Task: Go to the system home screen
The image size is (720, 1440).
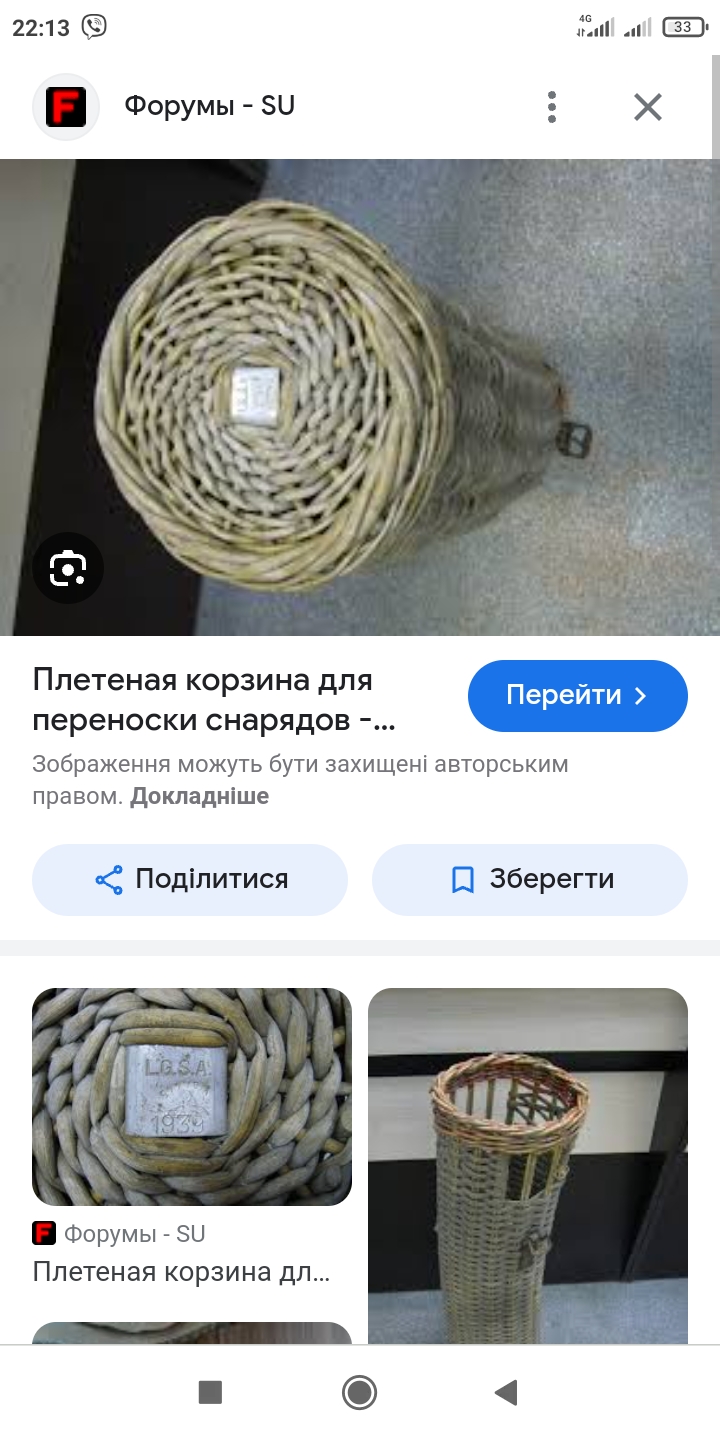Action: click(x=359, y=1392)
